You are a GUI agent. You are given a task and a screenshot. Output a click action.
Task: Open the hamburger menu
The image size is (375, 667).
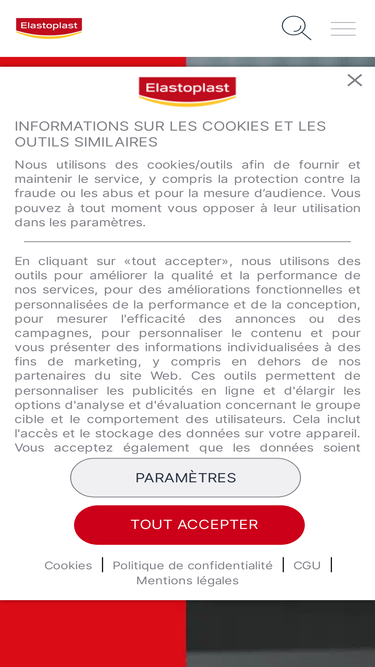click(x=343, y=29)
